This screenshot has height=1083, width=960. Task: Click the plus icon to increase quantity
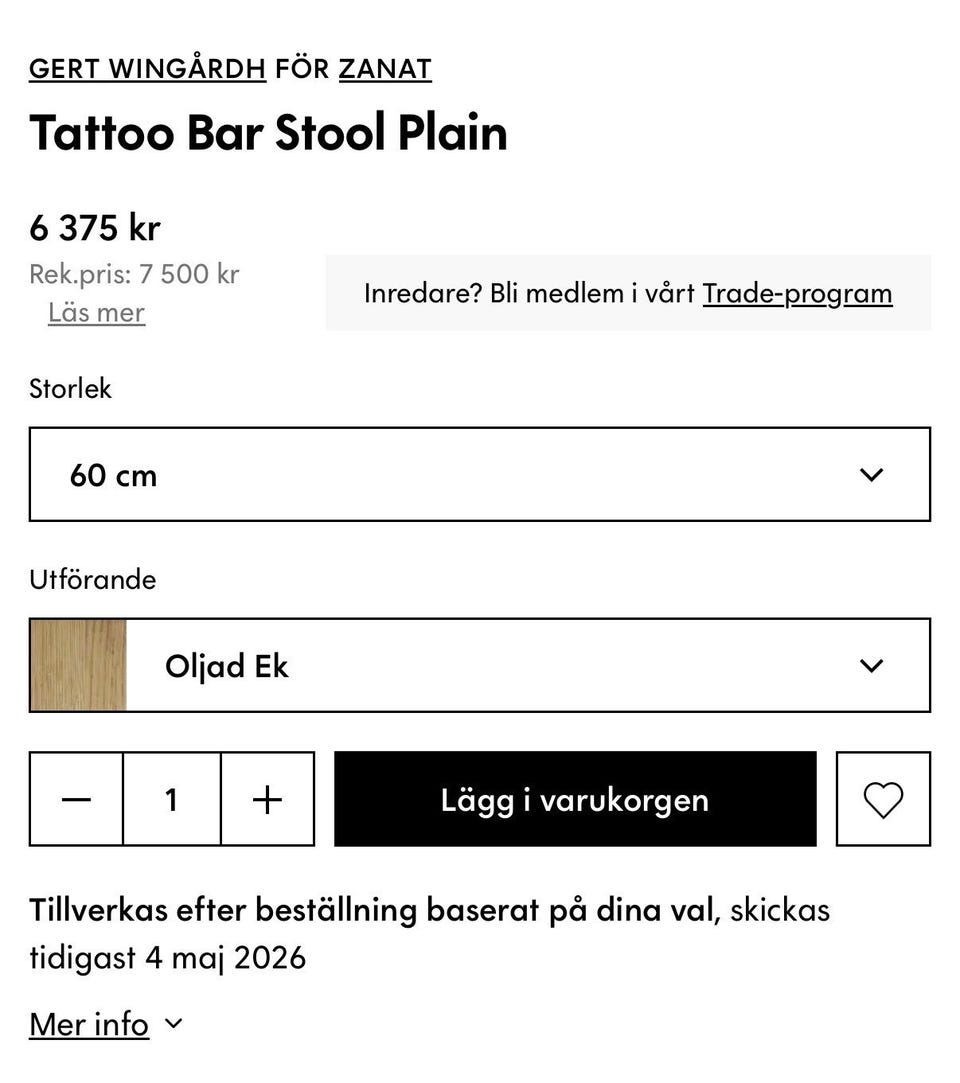click(x=266, y=799)
